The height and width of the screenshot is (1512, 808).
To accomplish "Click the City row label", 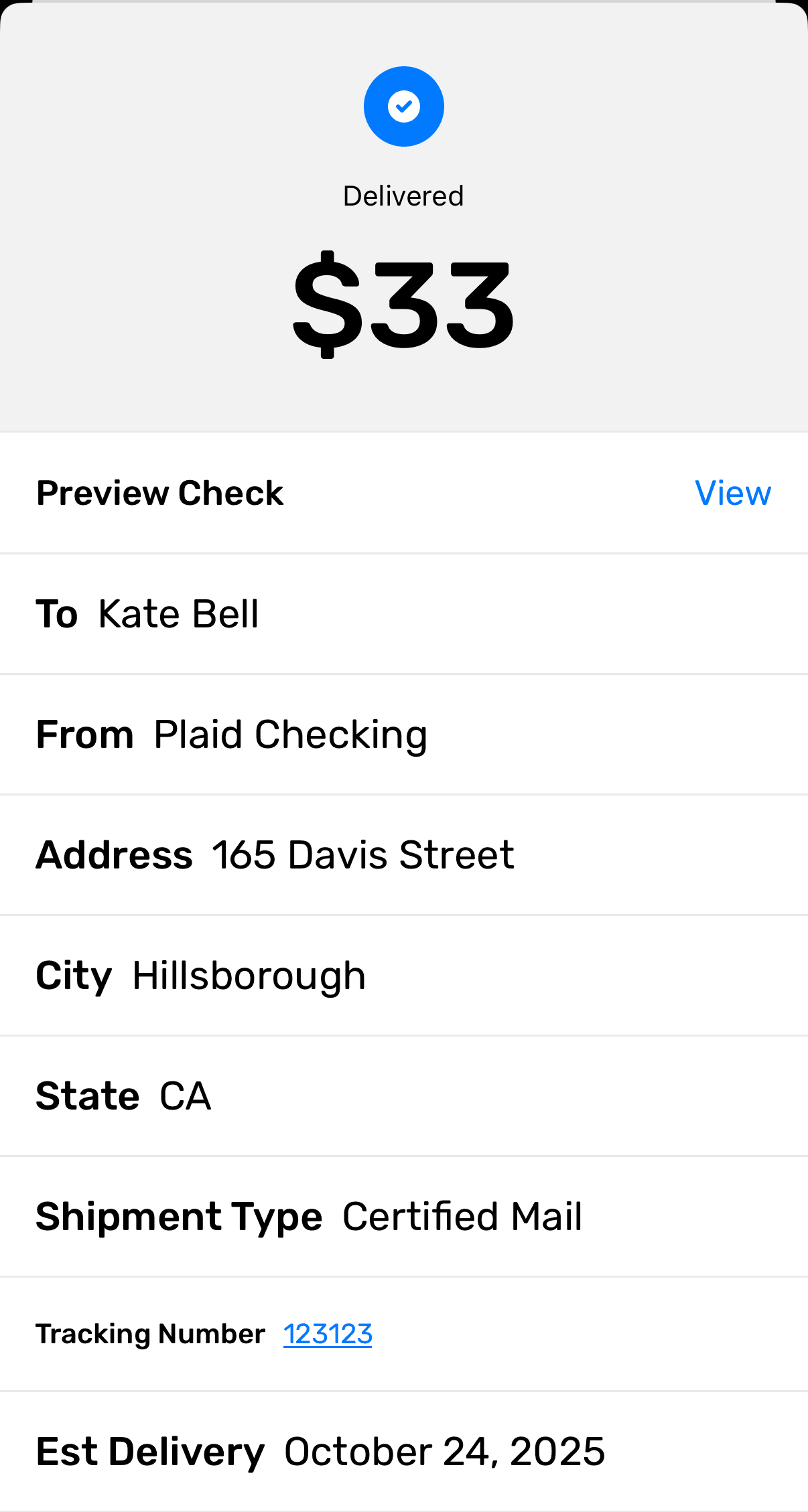I will (x=74, y=976).
